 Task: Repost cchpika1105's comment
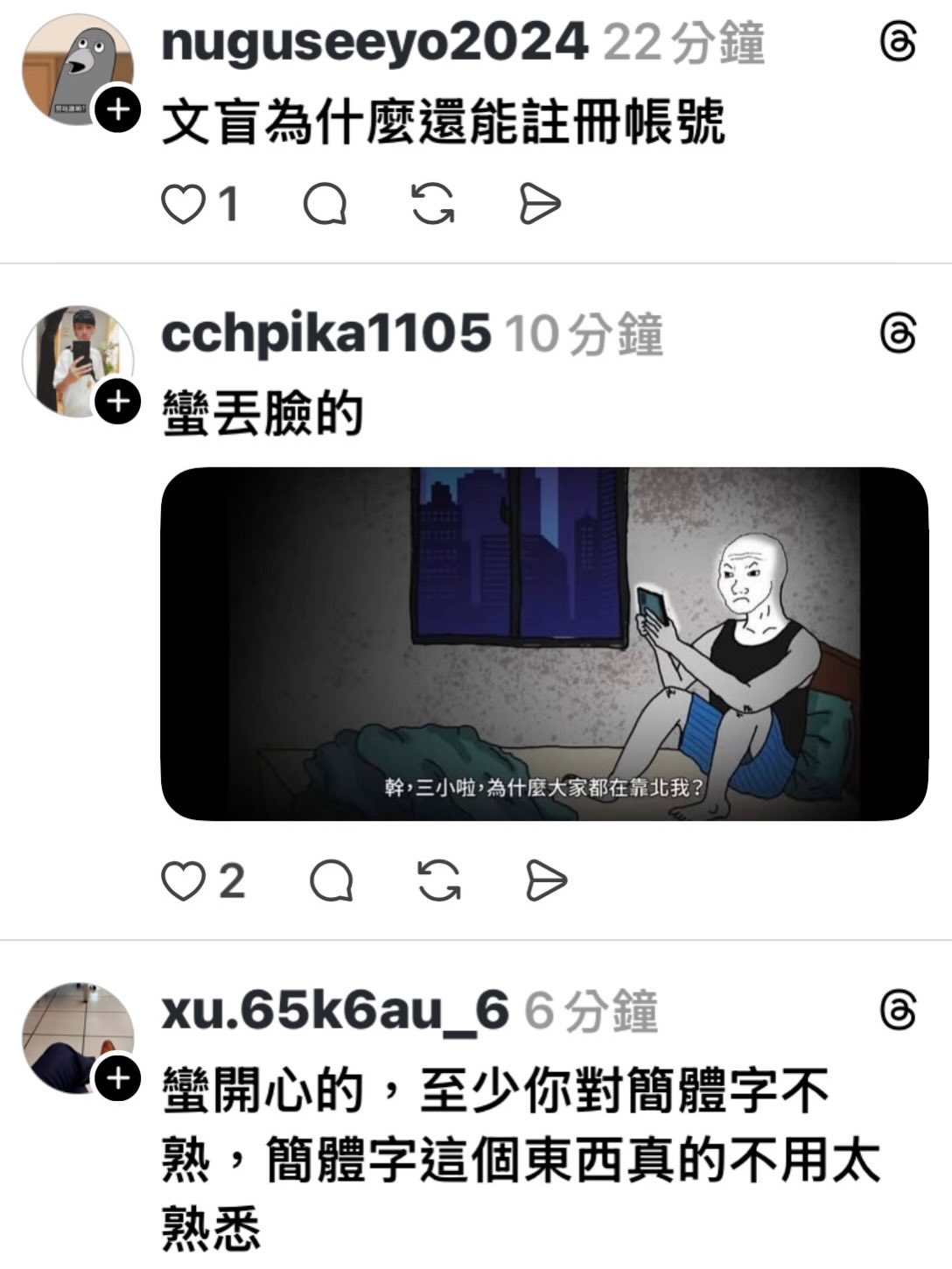click(439, 880)
